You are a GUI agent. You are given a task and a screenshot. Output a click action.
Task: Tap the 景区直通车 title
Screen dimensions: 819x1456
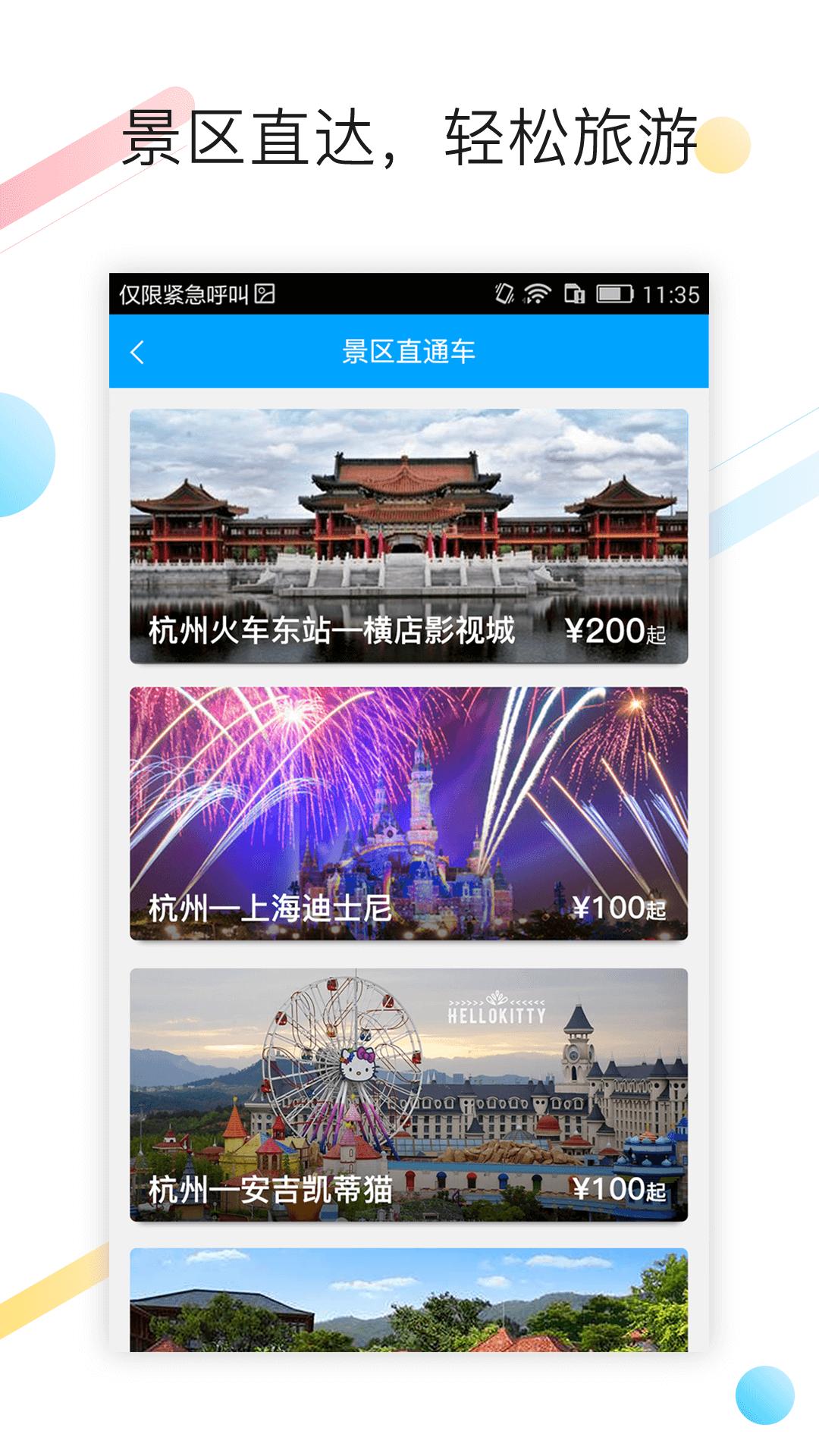[x=409, y=352]
